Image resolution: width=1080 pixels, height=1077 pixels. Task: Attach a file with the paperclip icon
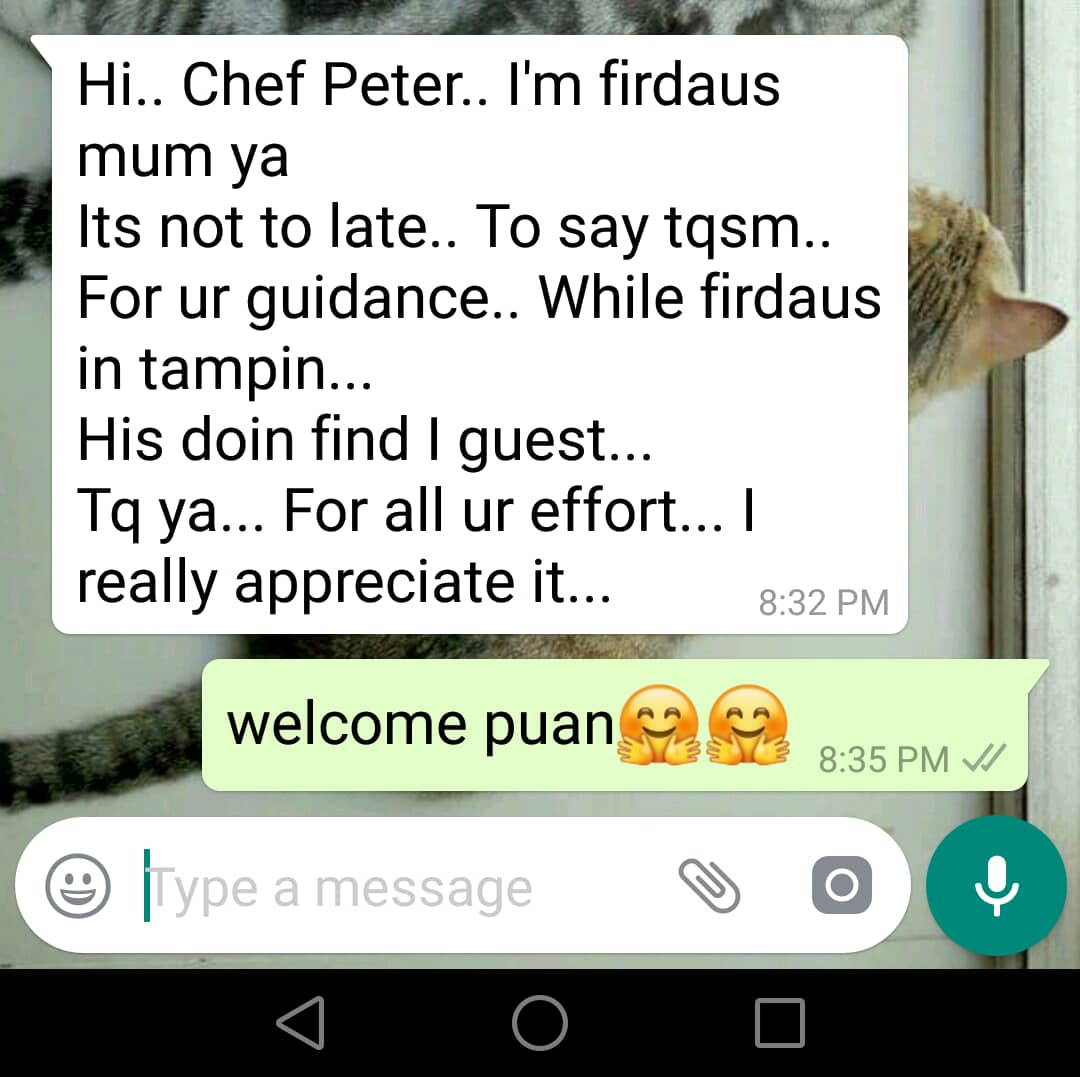point(709,885)
